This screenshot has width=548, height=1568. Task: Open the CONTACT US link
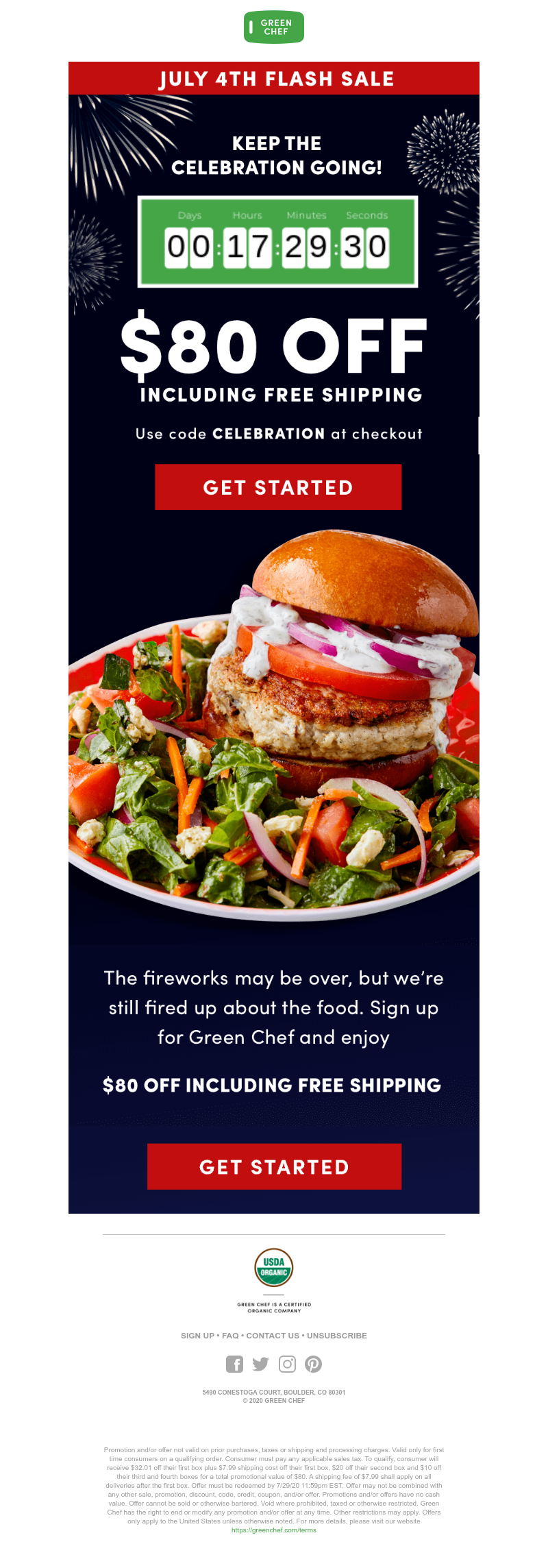coord(273,1336)
